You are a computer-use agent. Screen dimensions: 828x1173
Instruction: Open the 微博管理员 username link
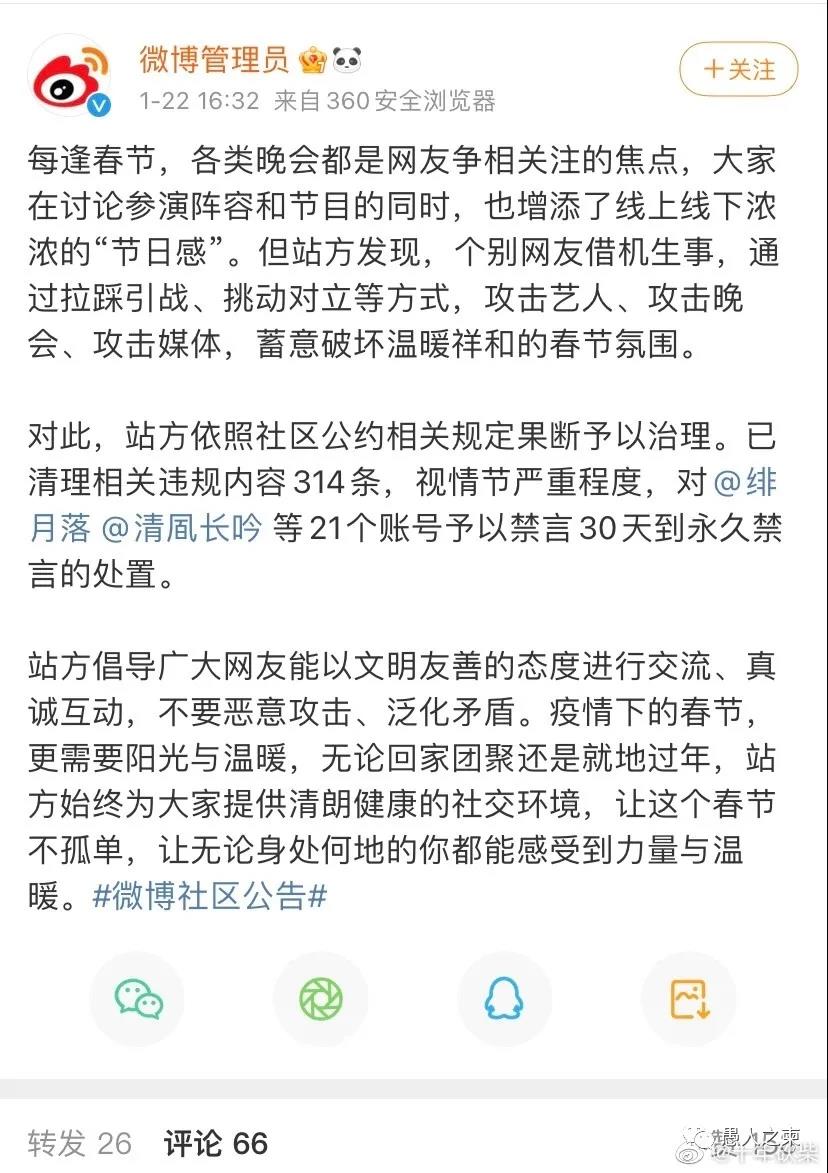click(x=214, y=60)
